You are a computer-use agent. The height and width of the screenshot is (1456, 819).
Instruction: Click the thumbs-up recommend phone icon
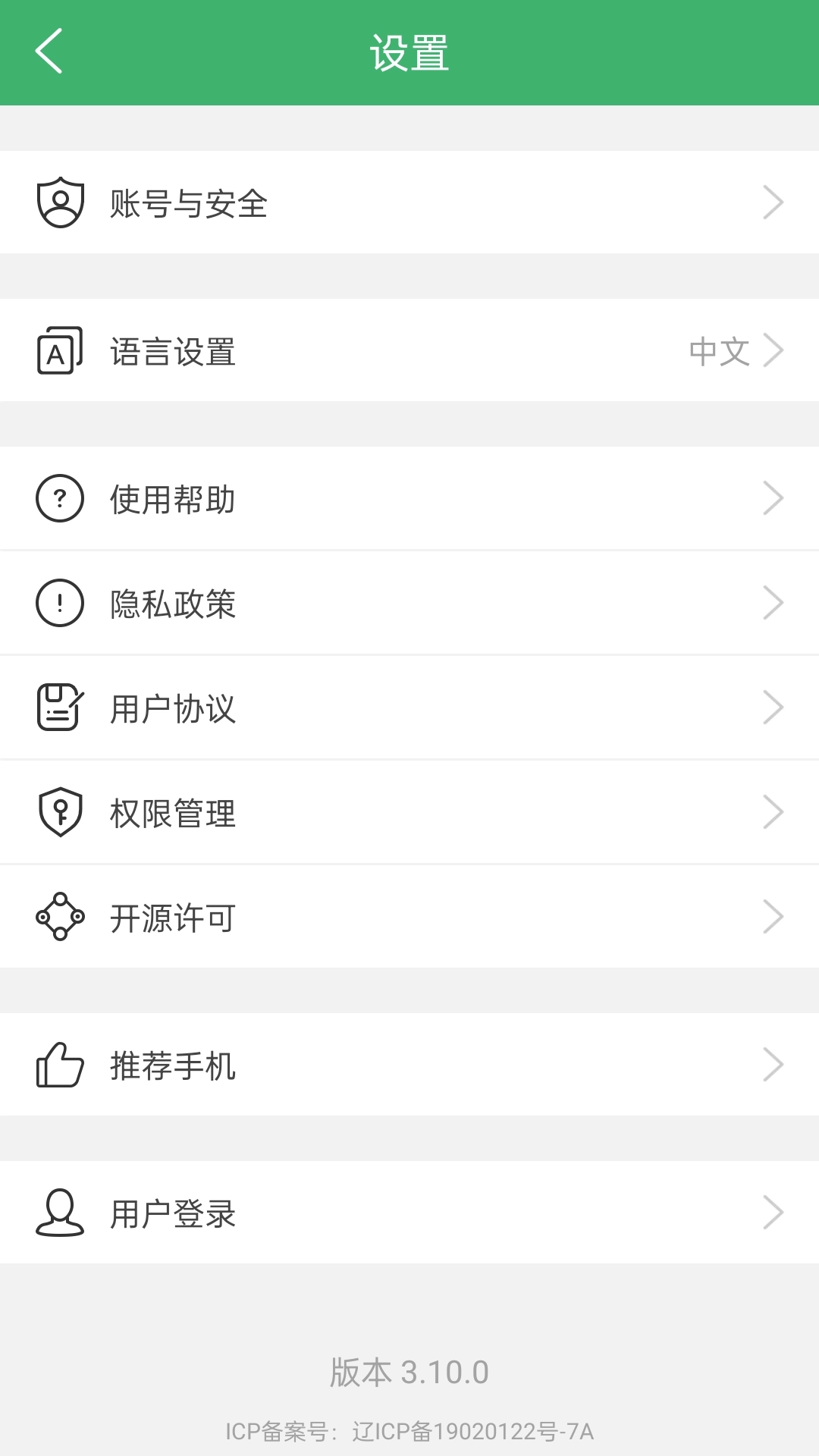(60, 1064)
